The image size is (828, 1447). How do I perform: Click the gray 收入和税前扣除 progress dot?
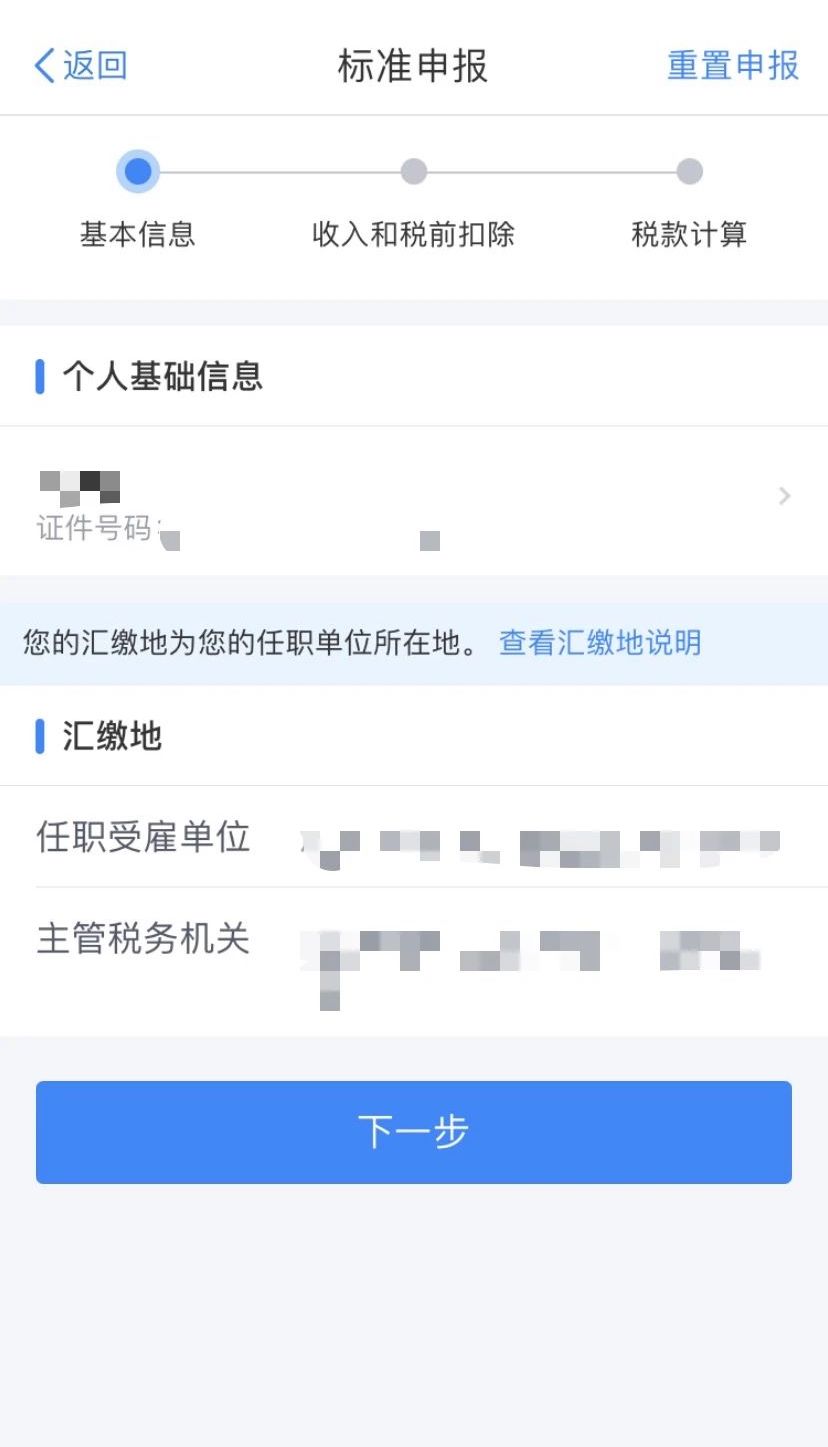[x=413, y=171]
